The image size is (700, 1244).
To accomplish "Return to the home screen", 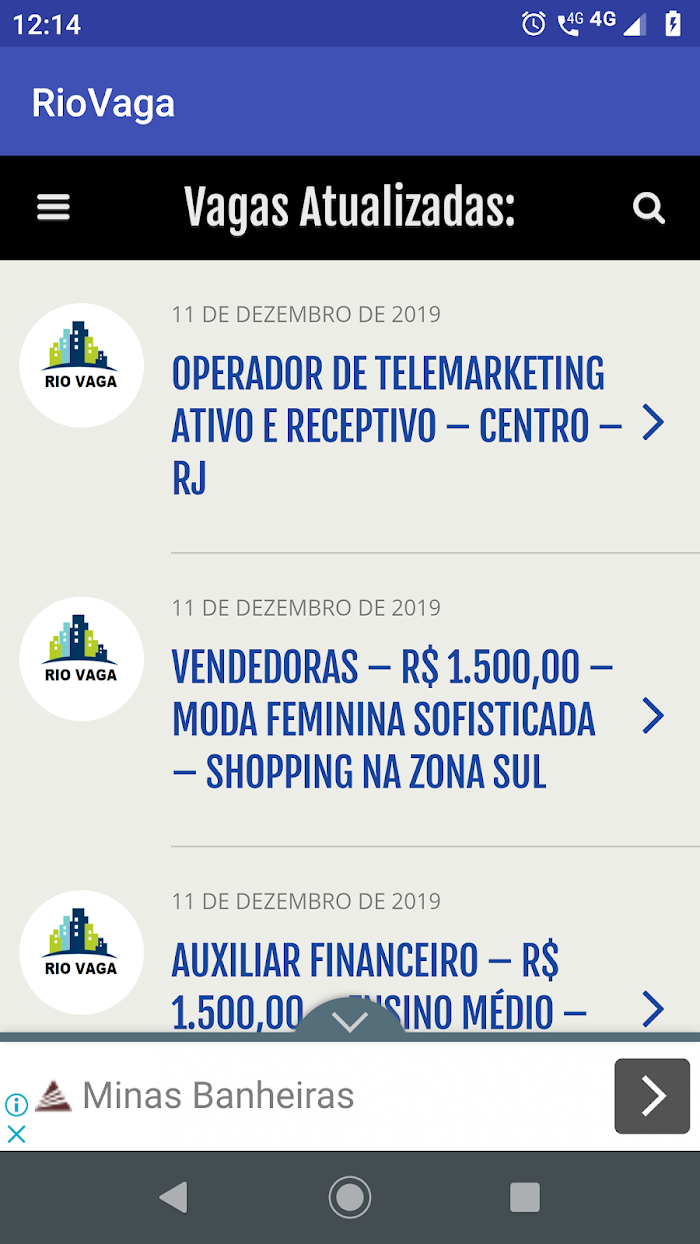I will click(x=350, y=1197).
